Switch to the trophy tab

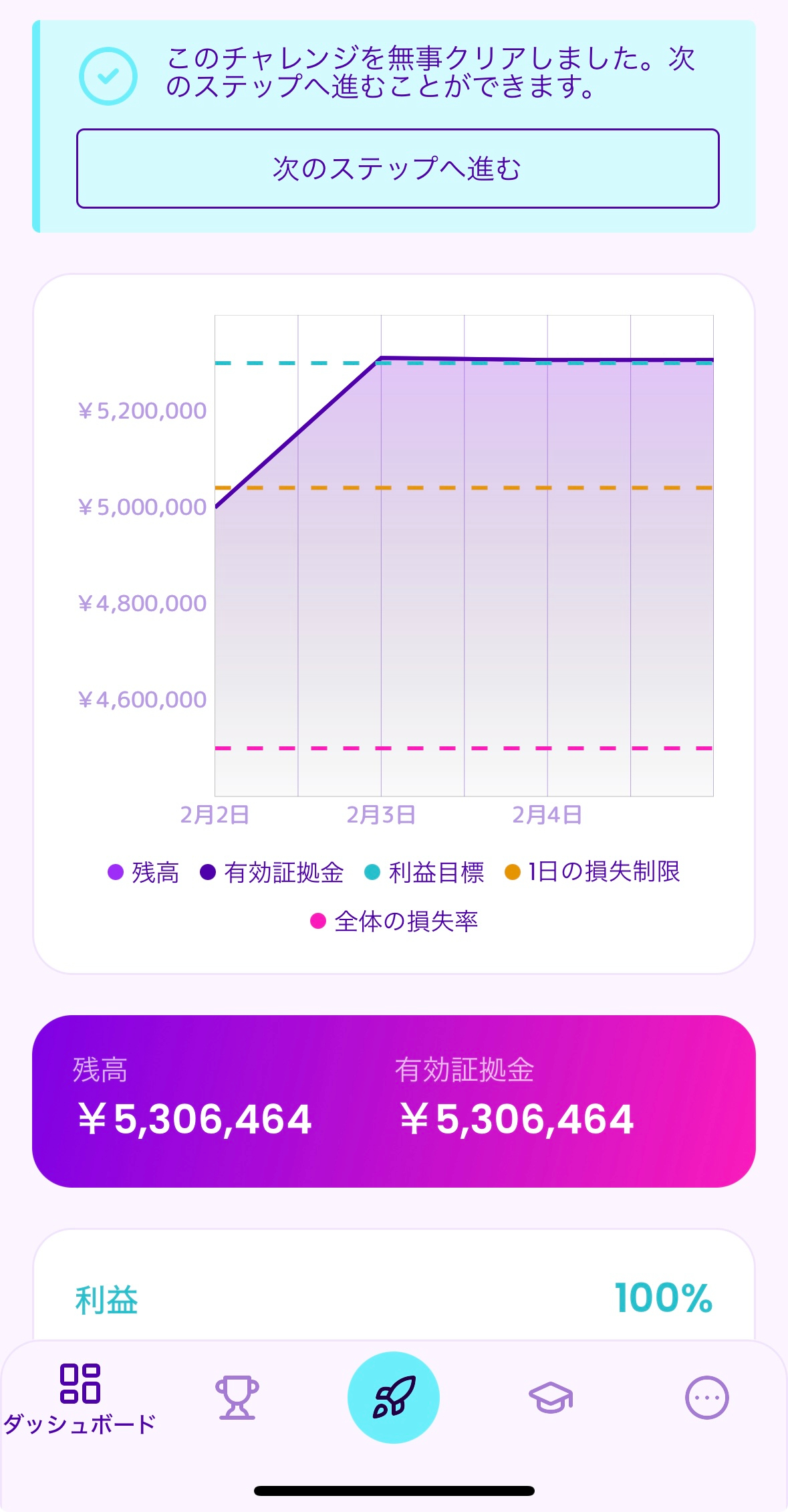pos(237,1397)
